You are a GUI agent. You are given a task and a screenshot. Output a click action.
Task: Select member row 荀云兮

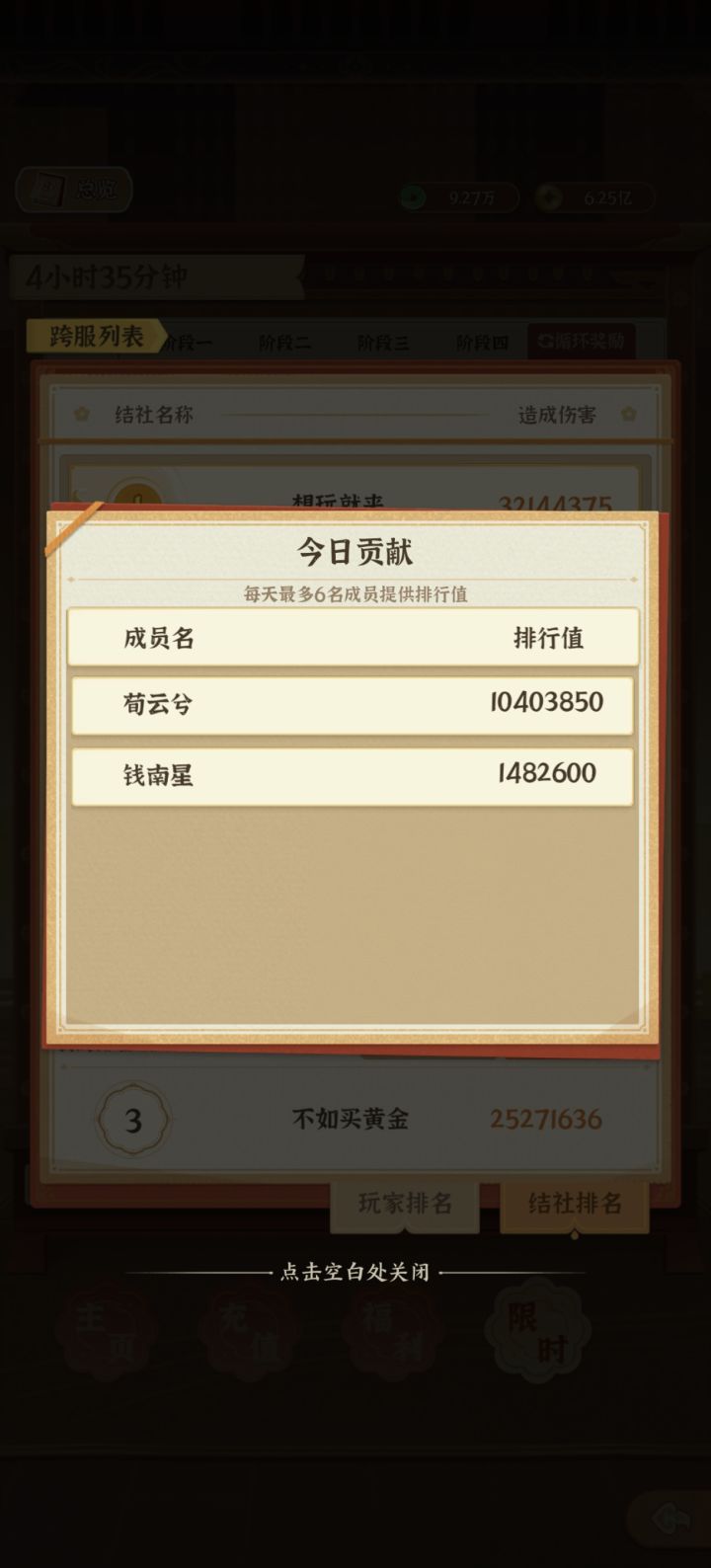[x=352, y=705]
